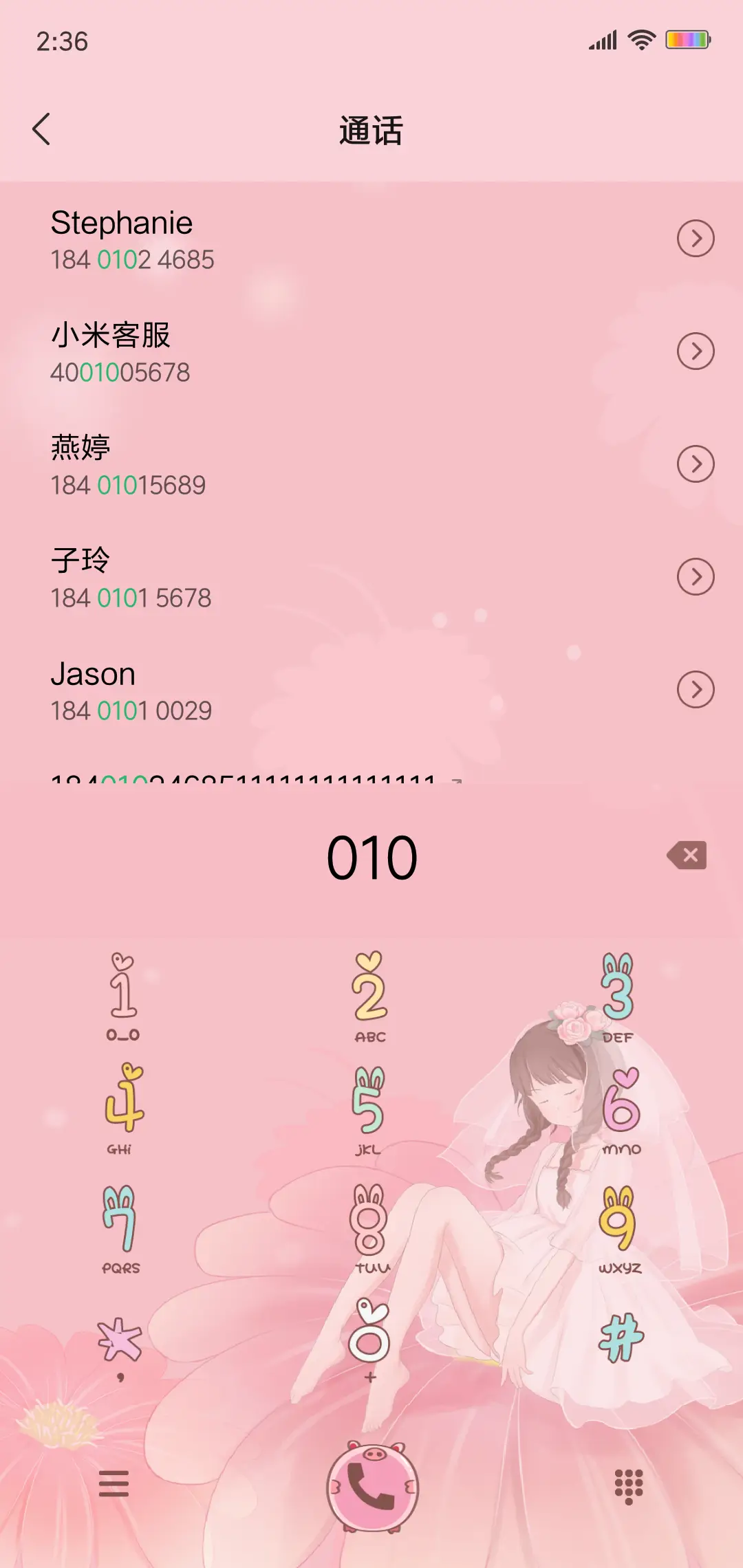Tap the backspace delete icon
Image resolution: width=743 pixels, height=1568 pixels.
pos(687,855)
